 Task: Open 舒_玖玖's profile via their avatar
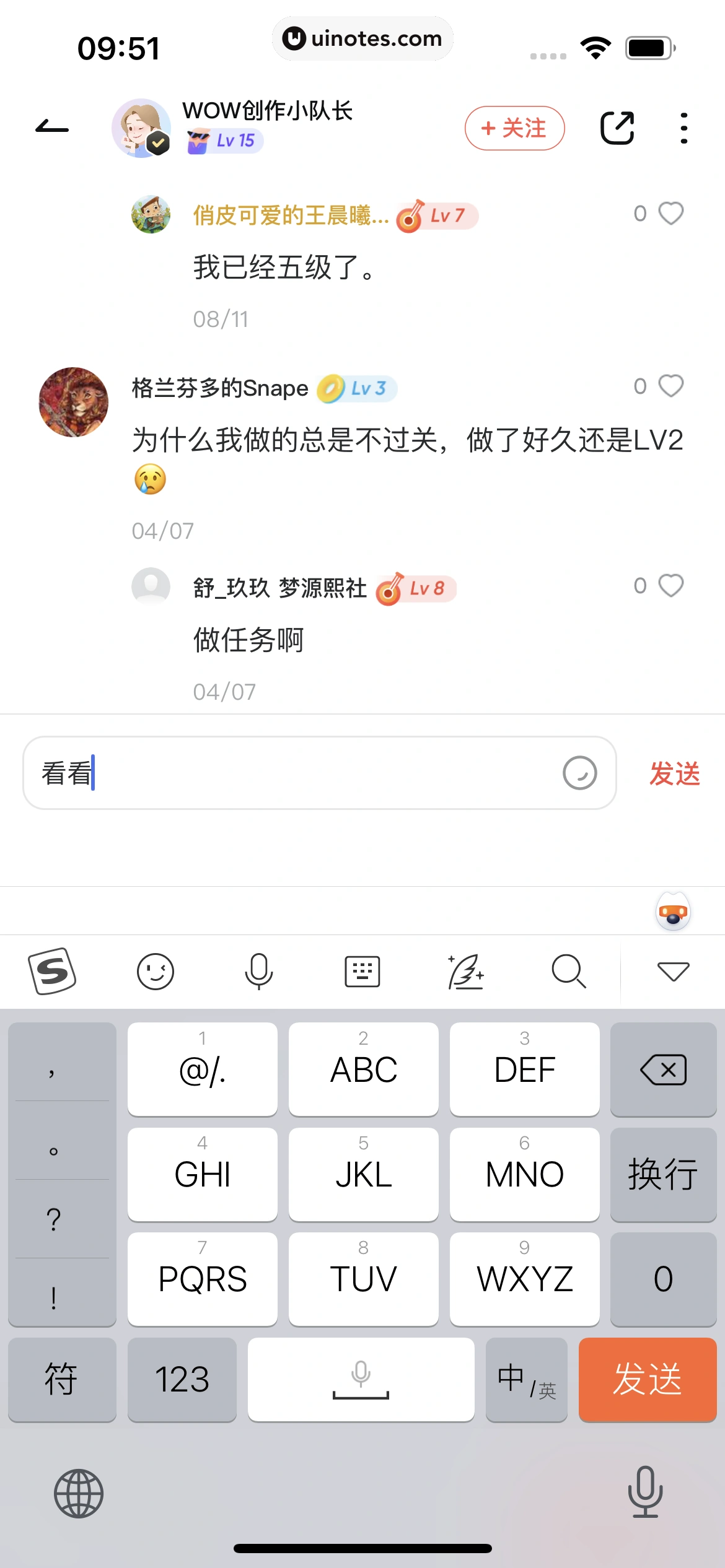click(x=151, y=587)
